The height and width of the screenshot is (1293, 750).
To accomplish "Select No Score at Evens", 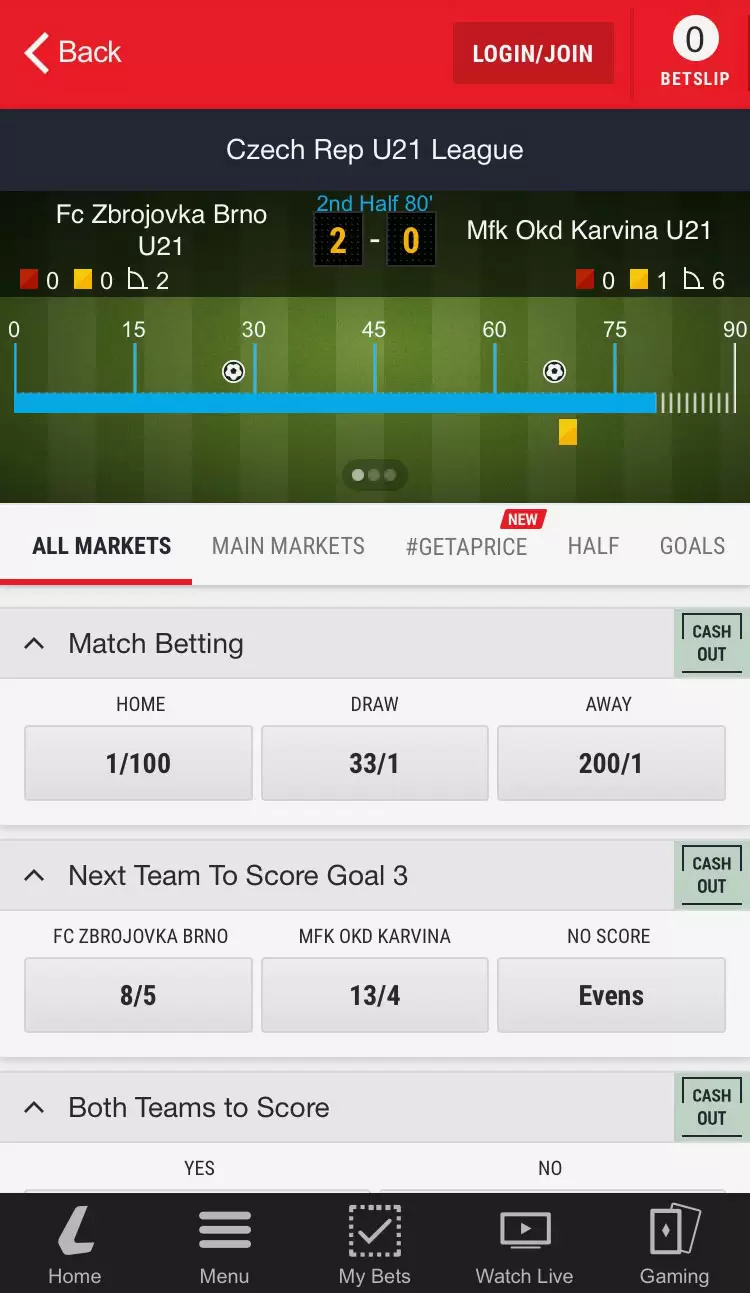I will coord(610,995).
